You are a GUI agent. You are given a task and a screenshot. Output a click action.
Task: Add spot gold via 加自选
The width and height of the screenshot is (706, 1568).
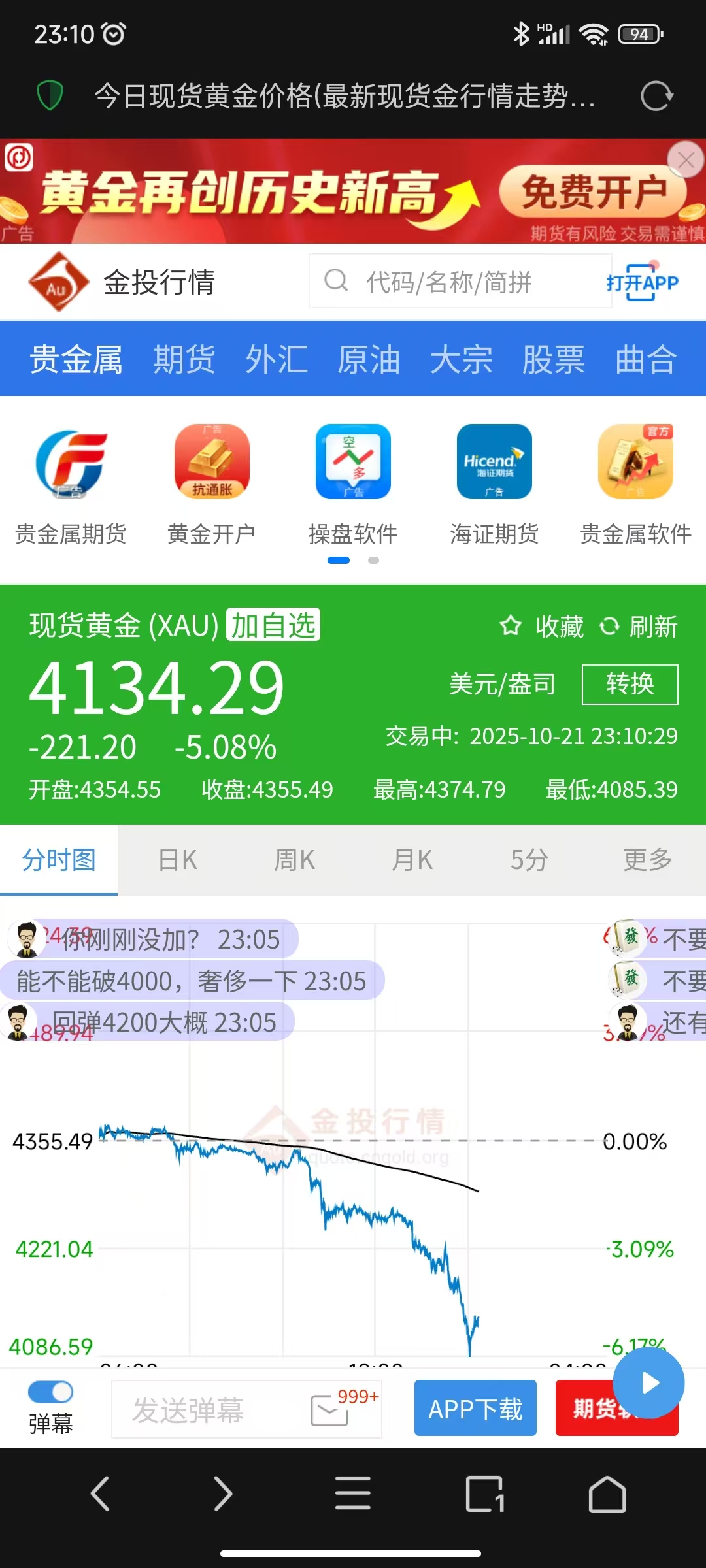click(x=273, y=625)
